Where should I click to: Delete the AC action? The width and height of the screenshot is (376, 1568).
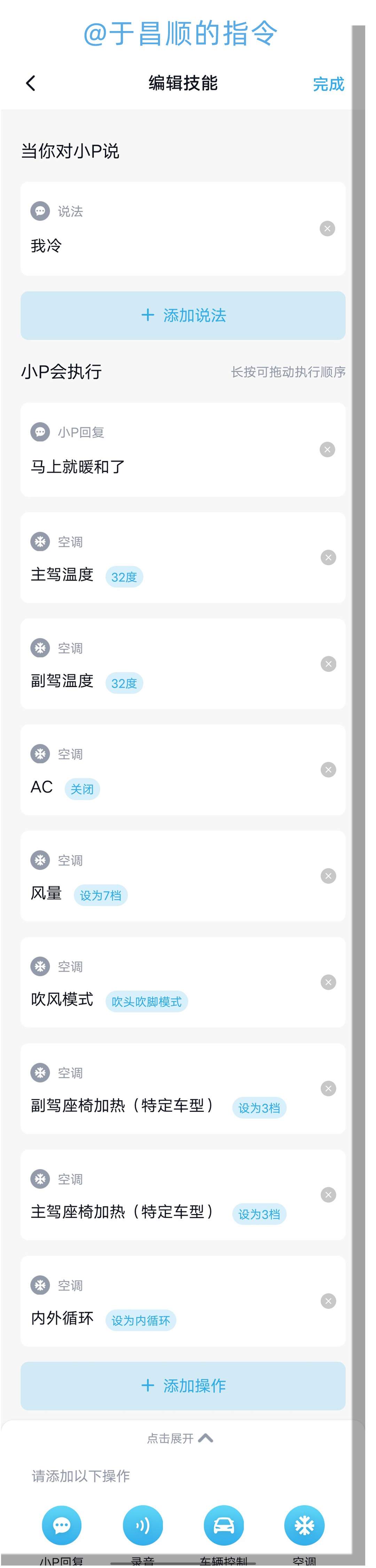tap(329, 770)
